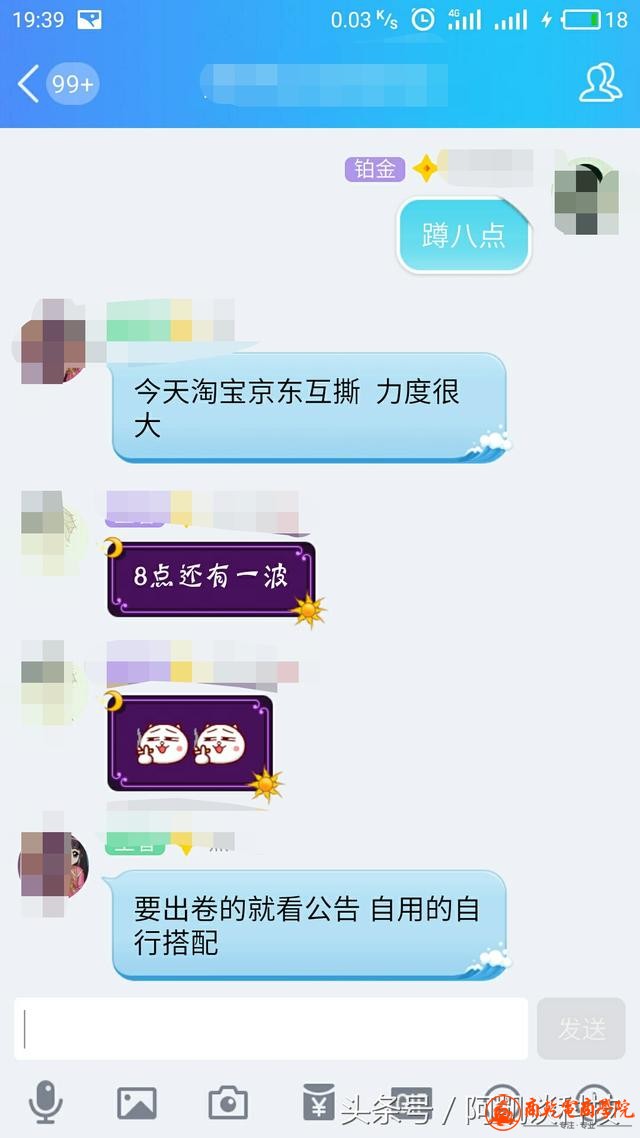Open the image picker icon
Viewport: 640px width, 1138px height.
pos(137,1103)
